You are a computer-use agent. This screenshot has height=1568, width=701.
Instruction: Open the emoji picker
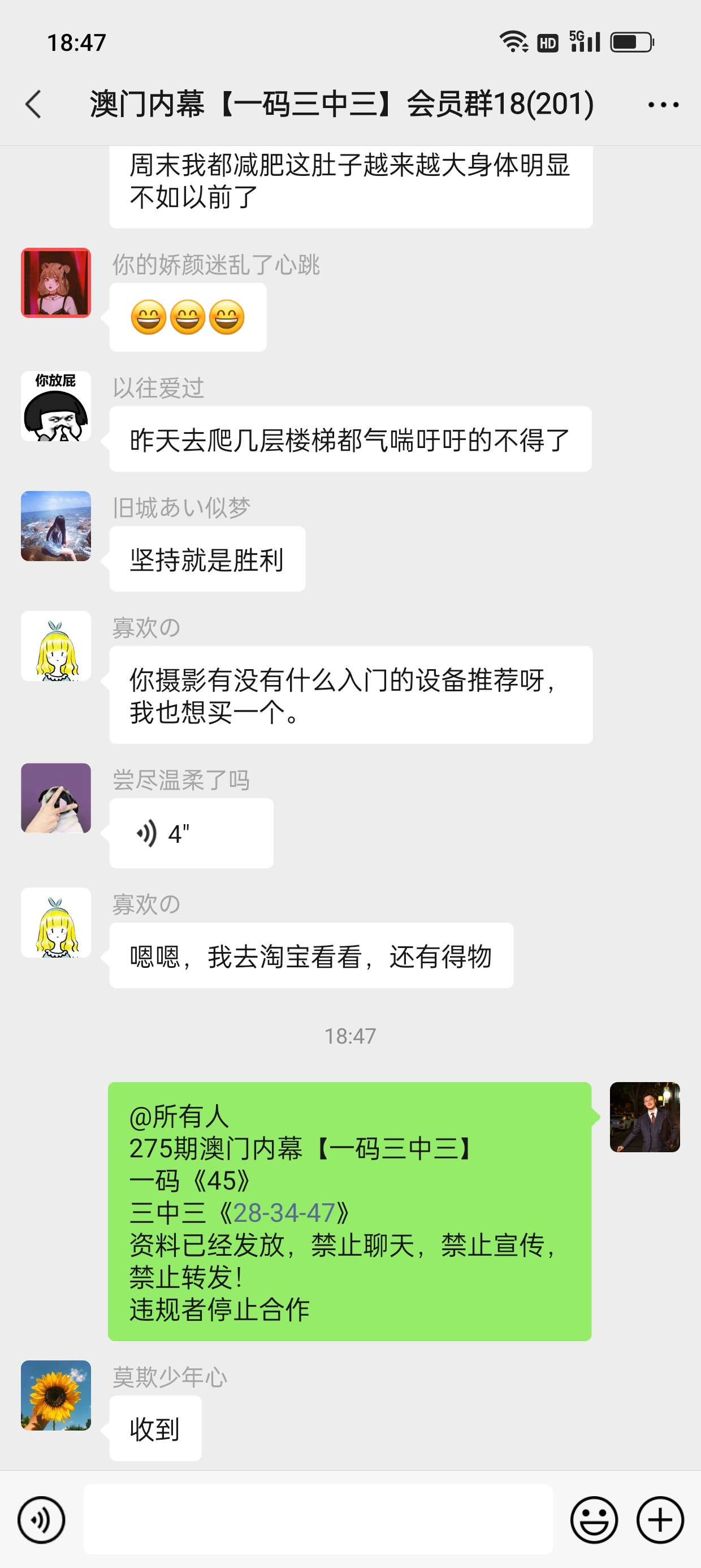pos(593,1520)
